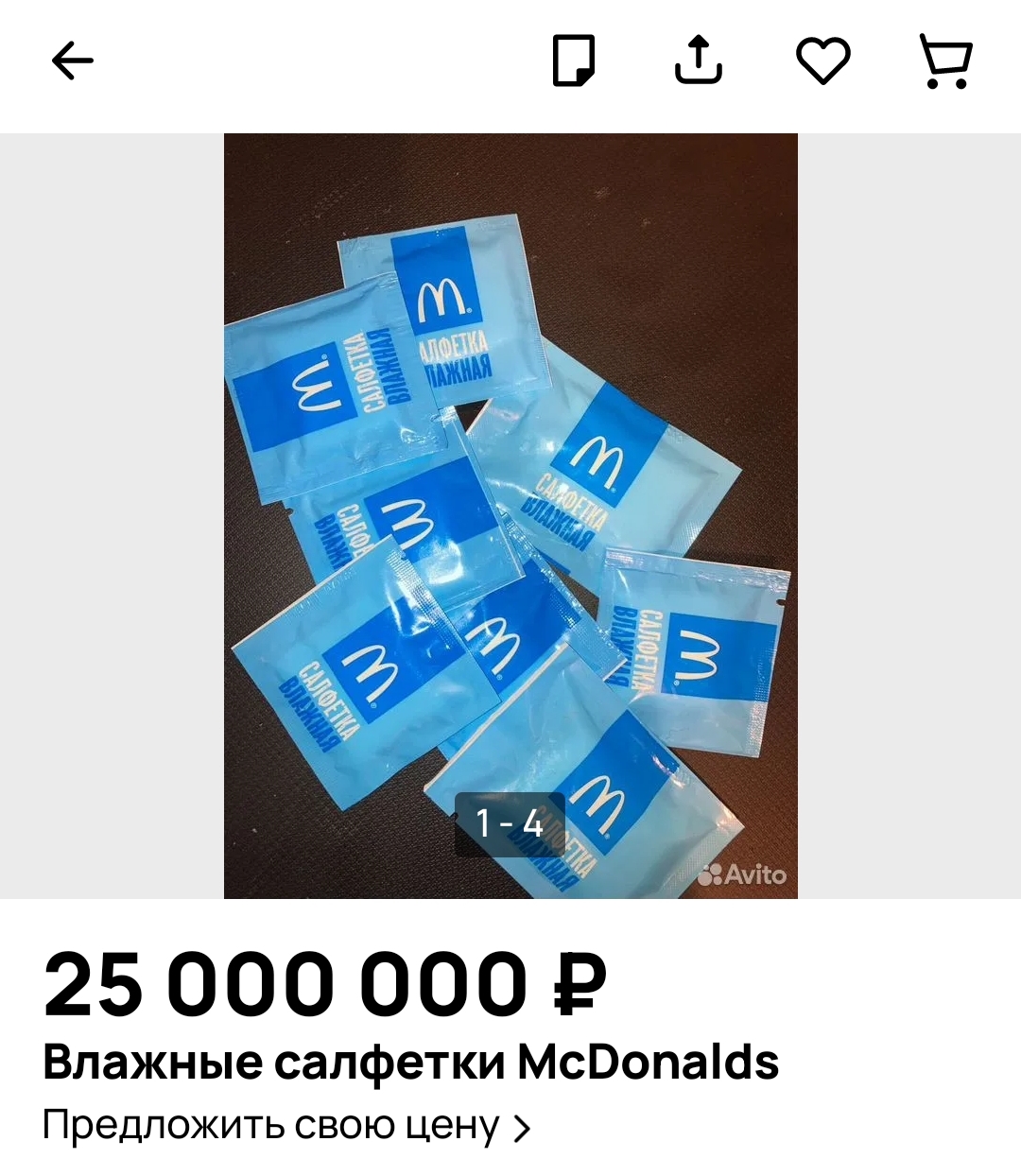Open the shopping cart
The image size is (1021, 1176).
pos(946,61)
